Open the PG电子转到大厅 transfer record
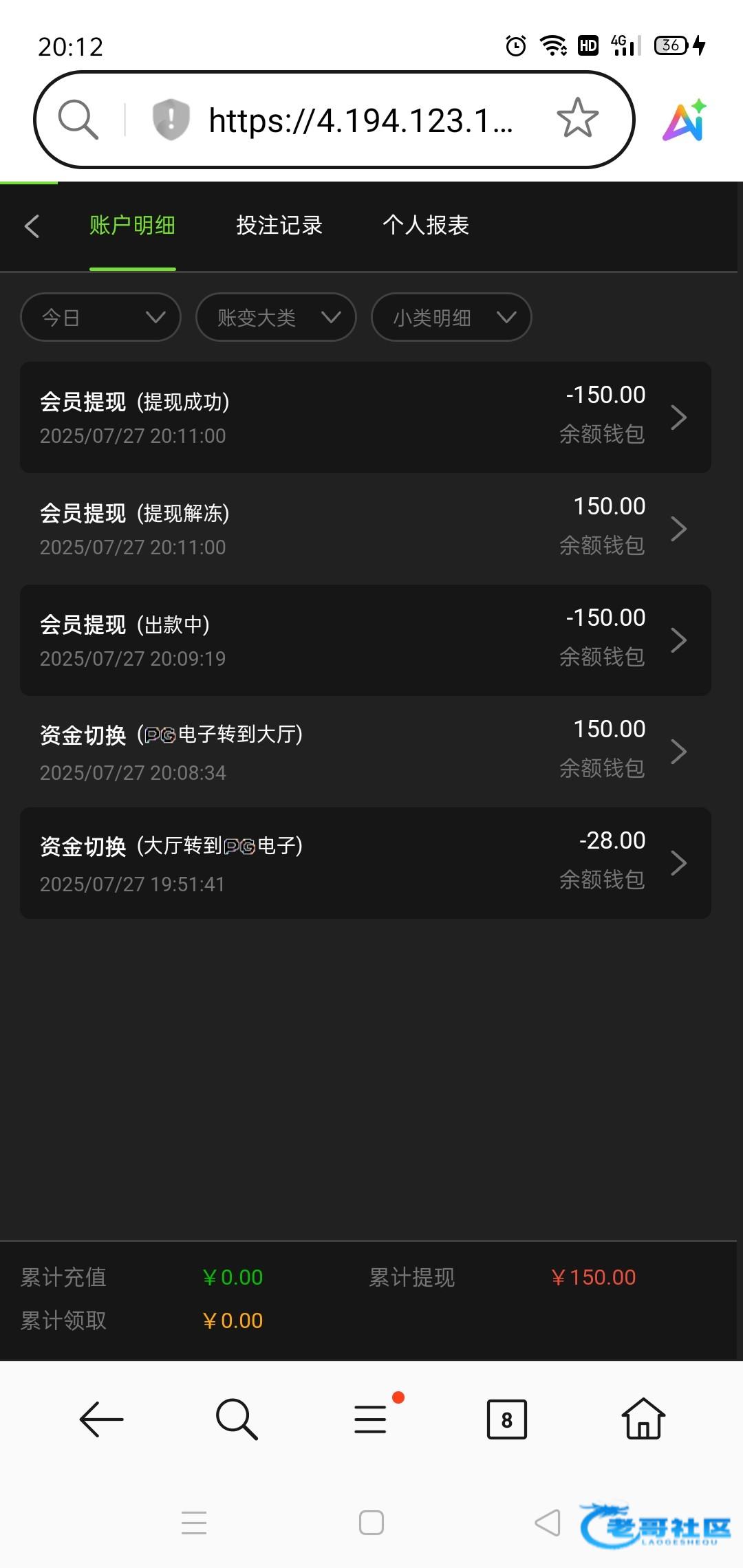The width and height of the screenshot is (743, 1568). [365, 752]
